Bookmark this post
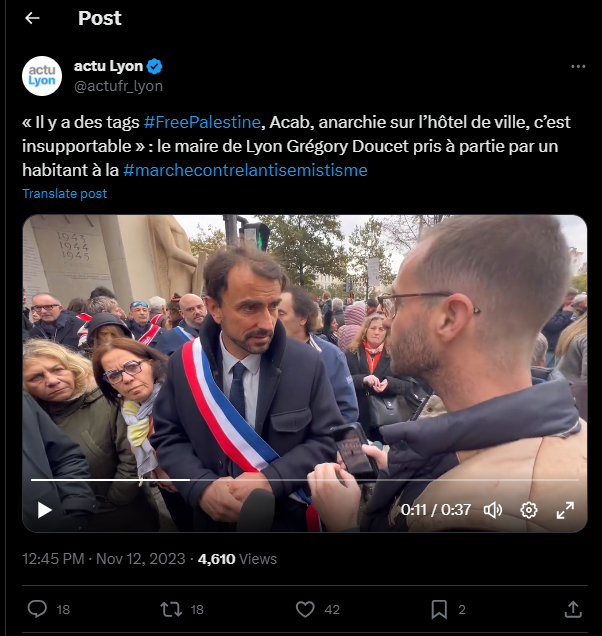Screen dimensions: 602x636 [x=439, y=608]
